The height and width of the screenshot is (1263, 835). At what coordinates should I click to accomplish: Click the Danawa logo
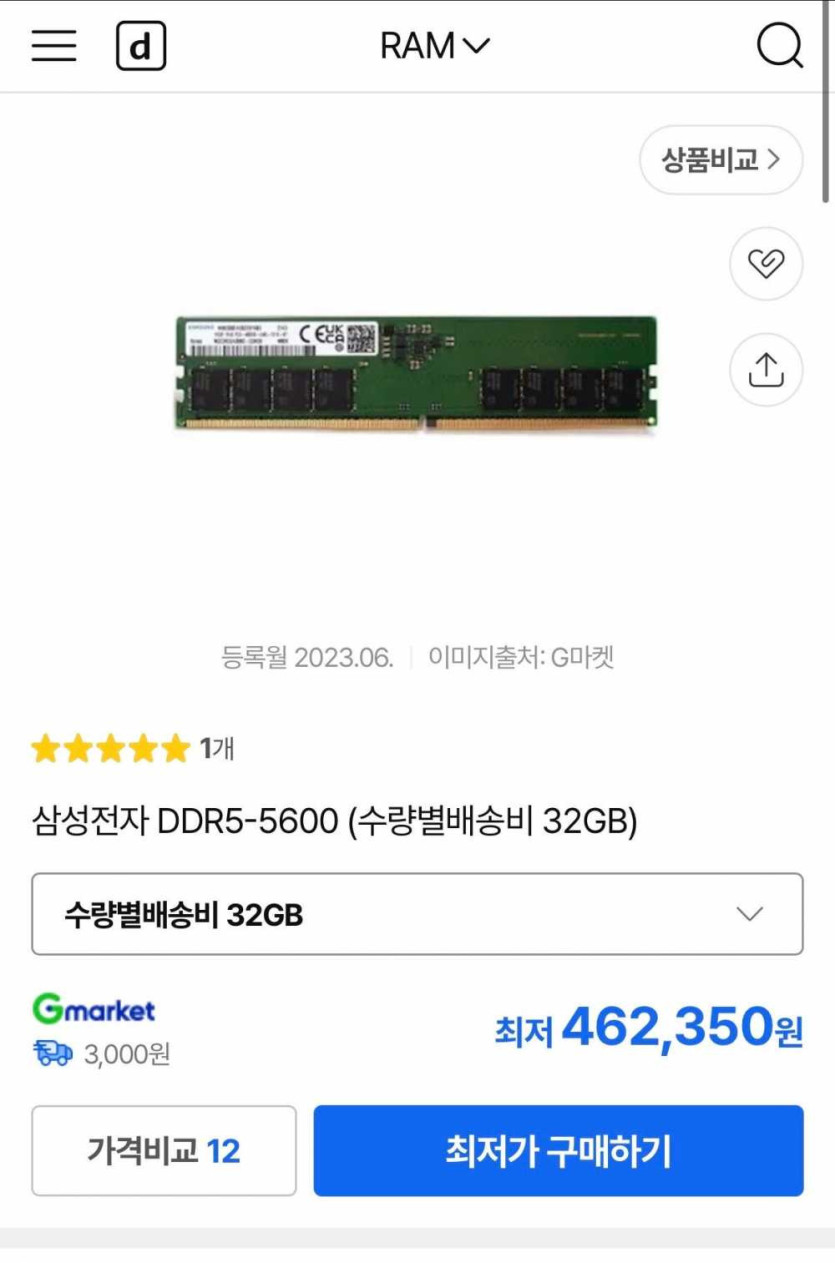click(140, 45)
